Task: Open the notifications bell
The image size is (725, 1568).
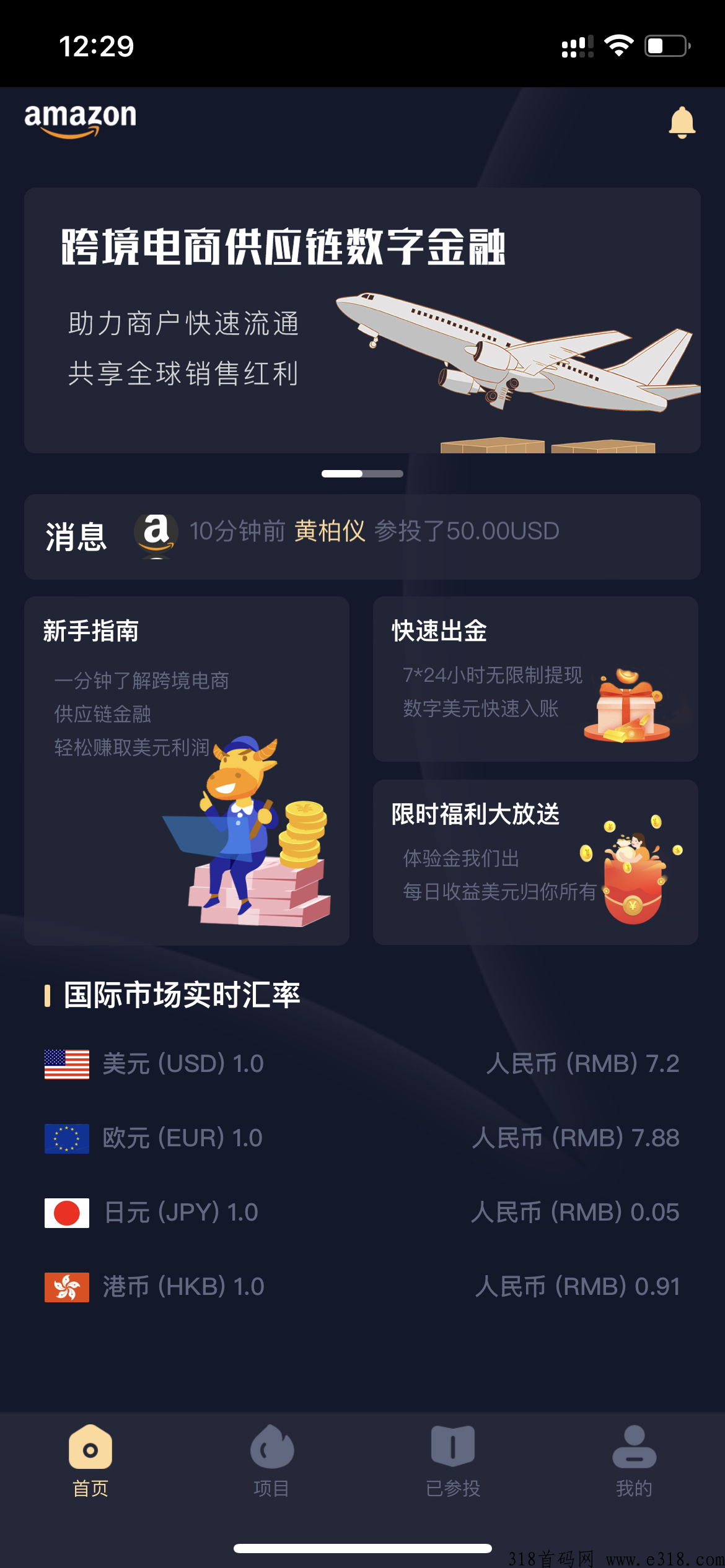Action: pos(682,122)
